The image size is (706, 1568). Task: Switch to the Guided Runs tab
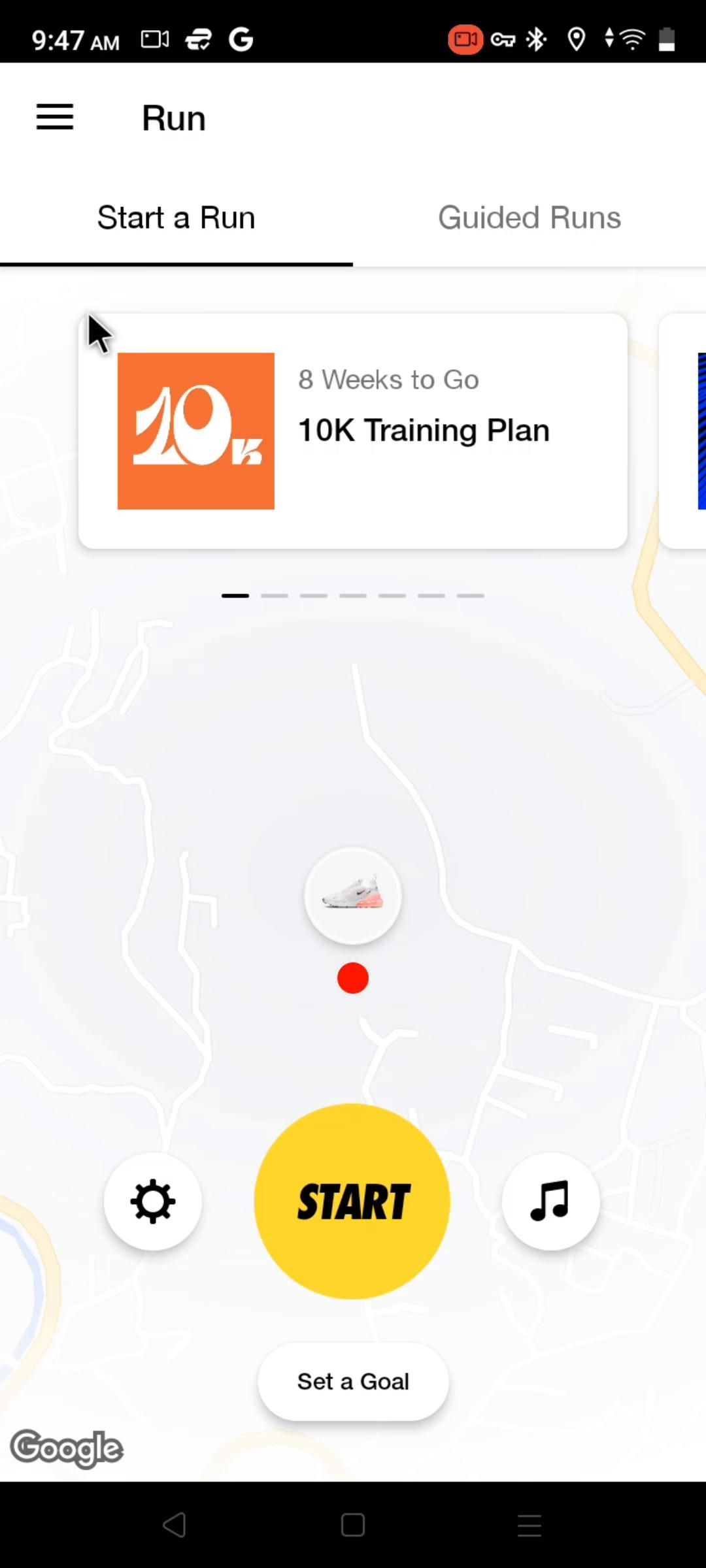529,218
